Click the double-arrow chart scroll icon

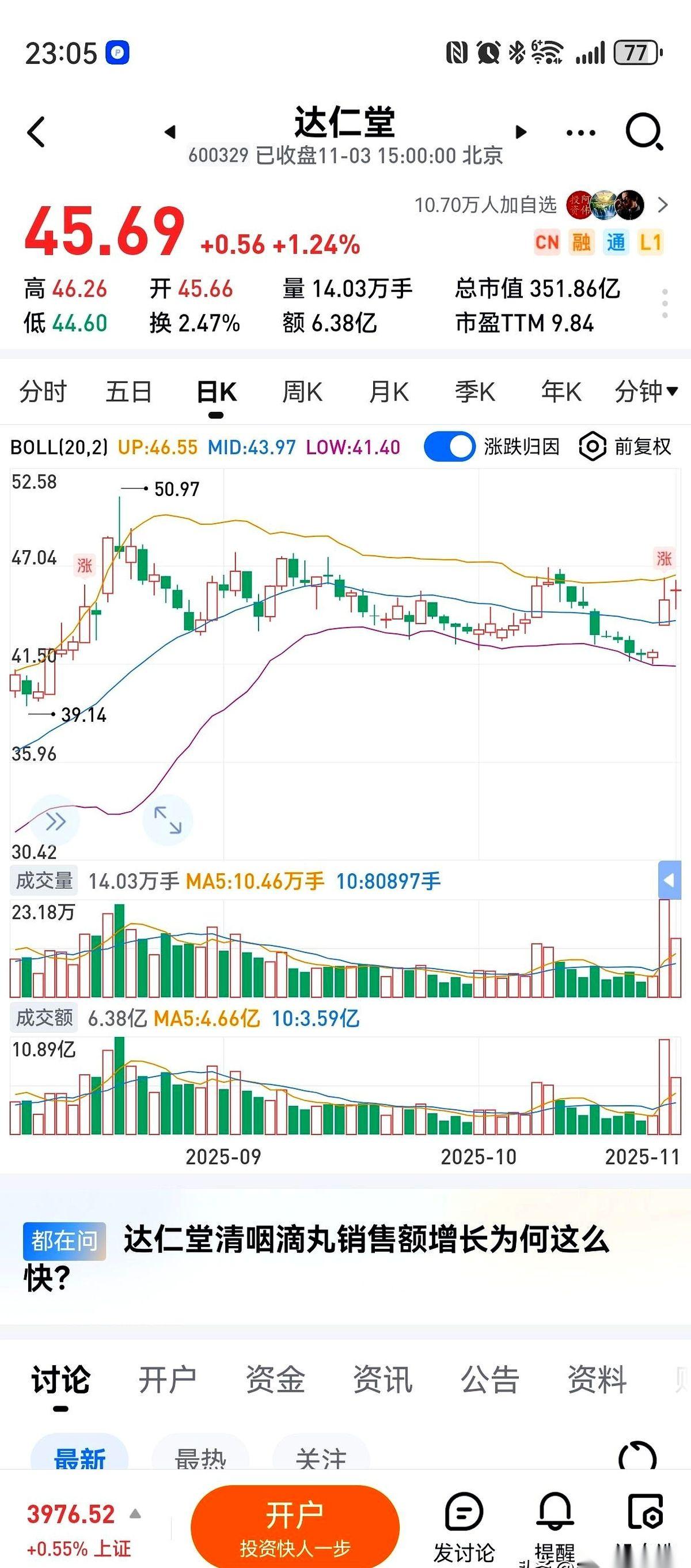coord(58,820)
